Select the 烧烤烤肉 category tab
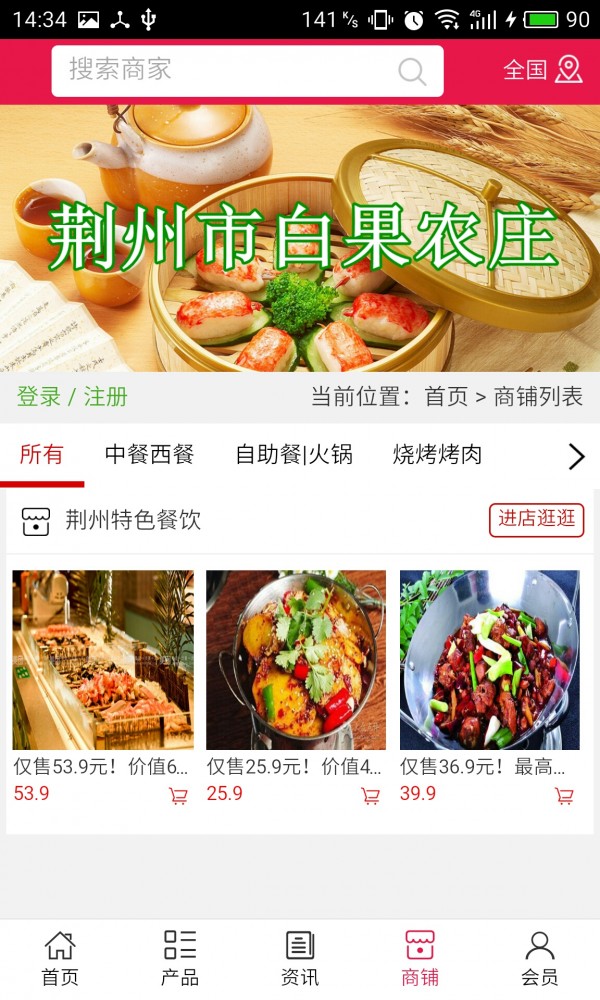Image resolution: width=600 pixels, height=1000 pixels. [437, 455]
